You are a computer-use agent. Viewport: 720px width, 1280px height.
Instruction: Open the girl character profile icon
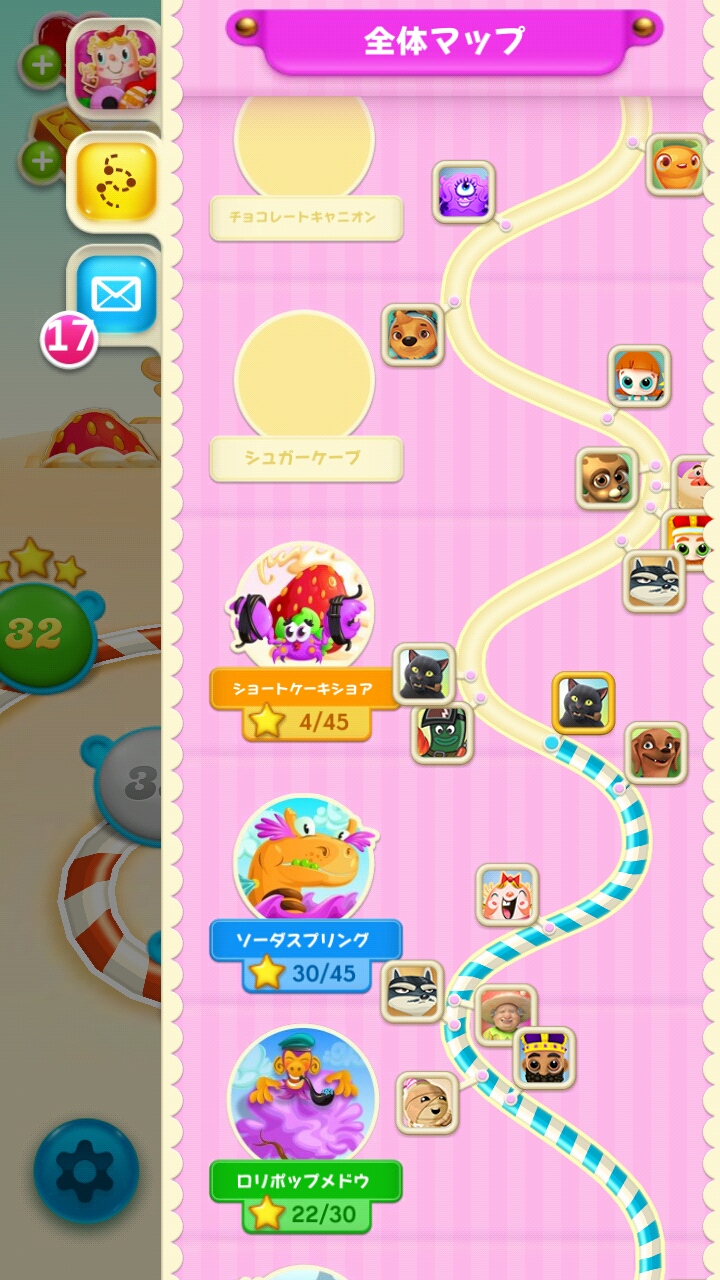(x=116, y=68)
